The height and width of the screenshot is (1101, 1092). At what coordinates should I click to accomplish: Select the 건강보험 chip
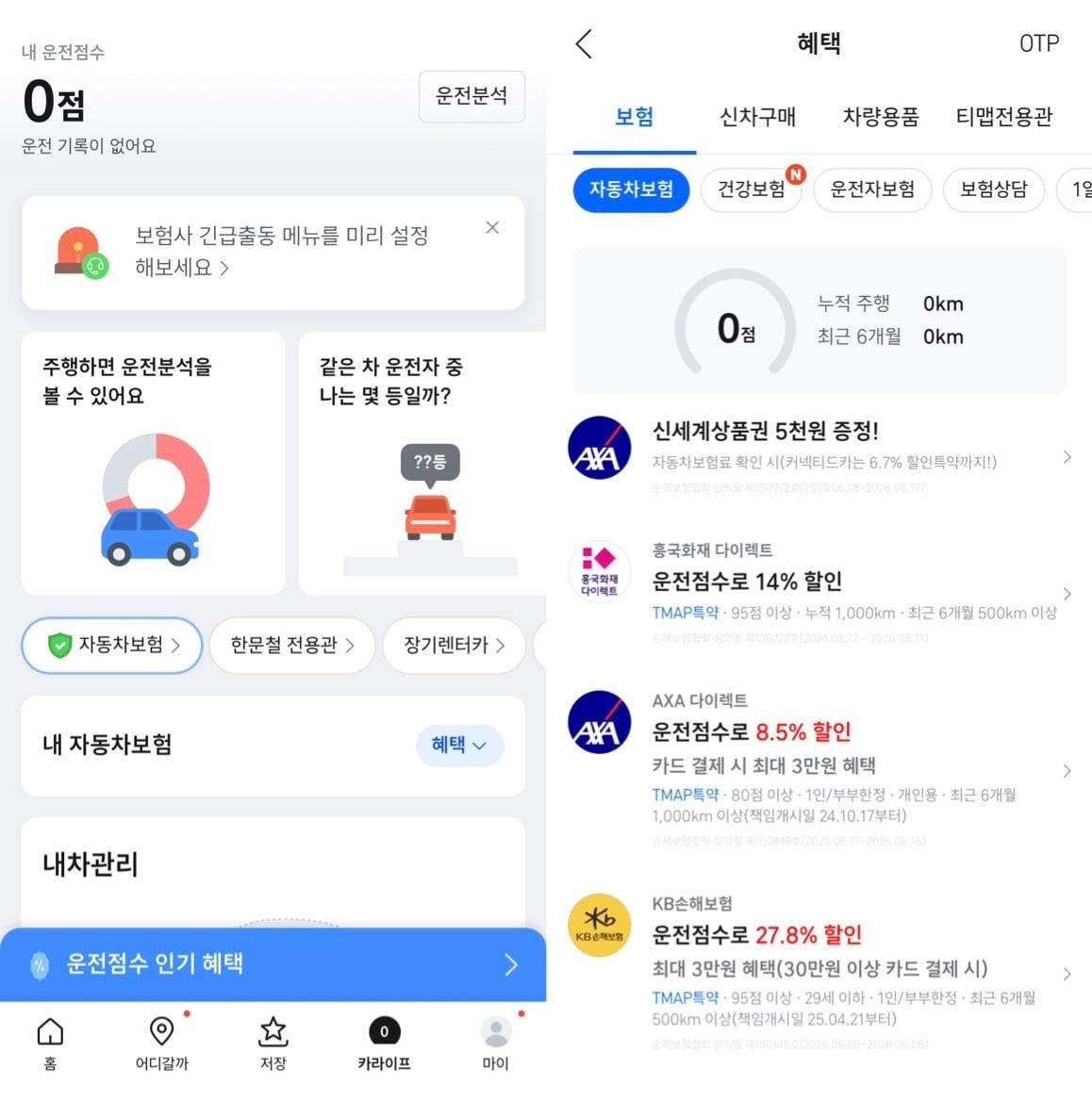coord(752,189)
